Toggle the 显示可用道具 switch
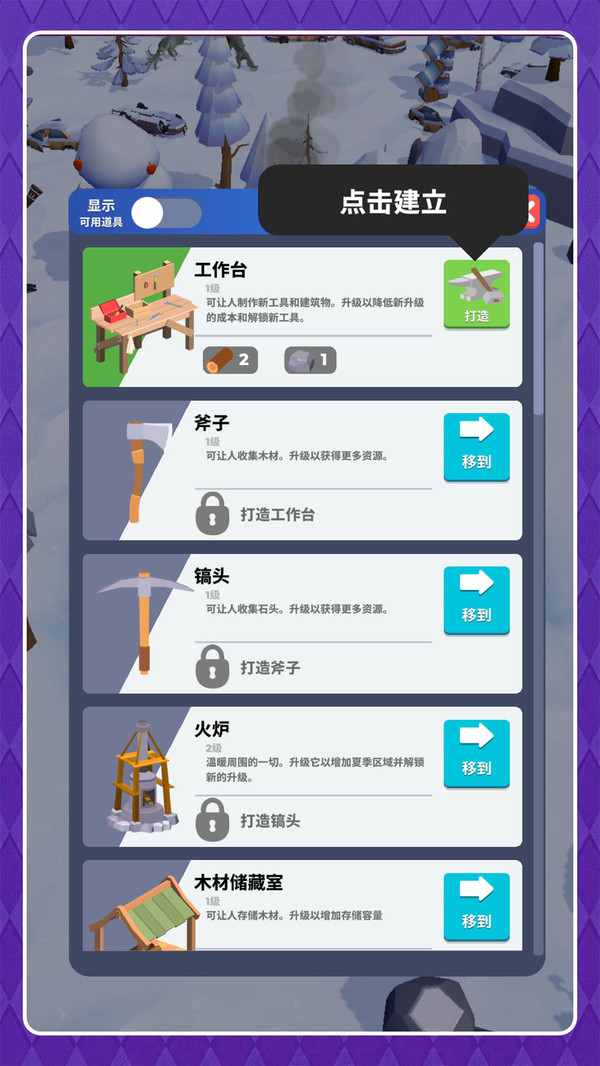The width and height of the screenshot is (600, 1066). coord(165,213)
